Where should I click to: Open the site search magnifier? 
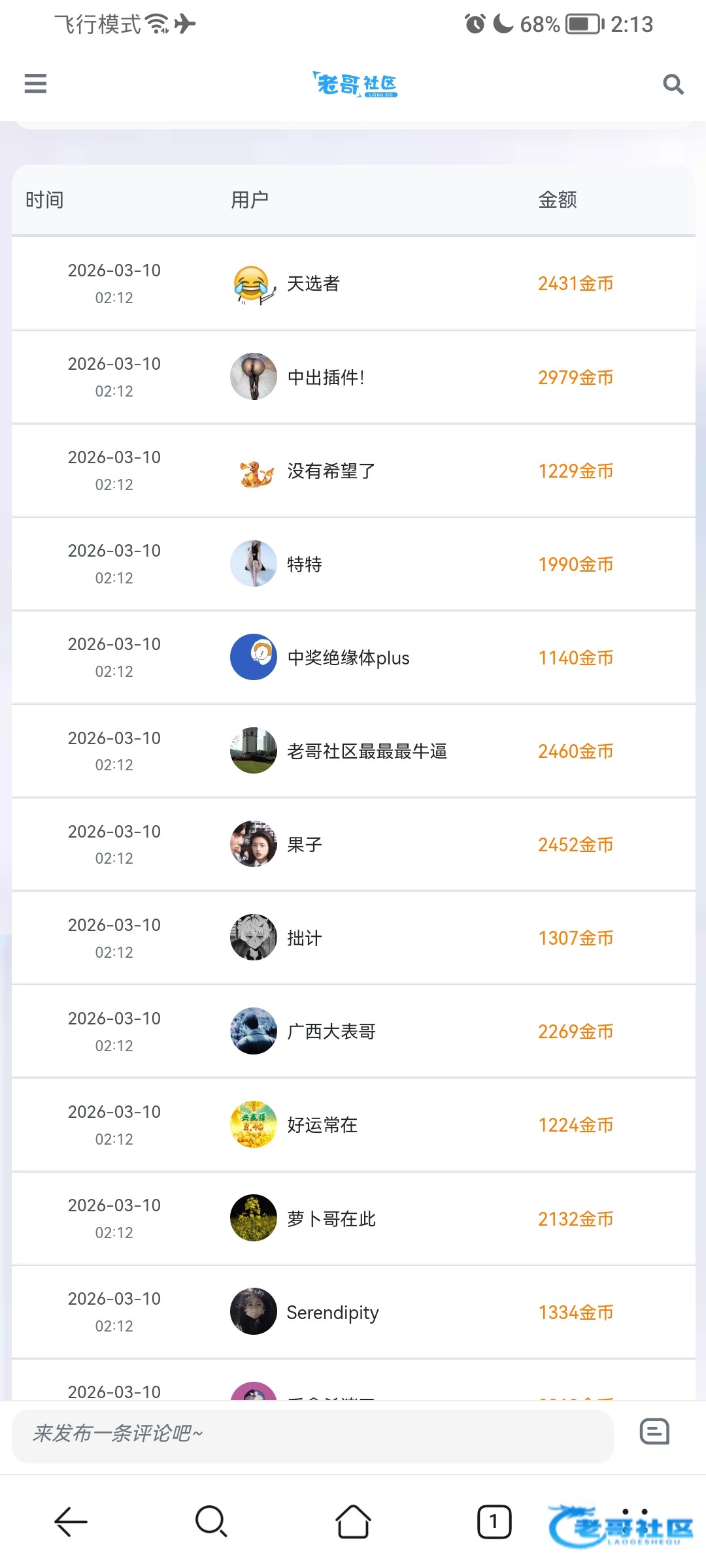click(673, 84)
